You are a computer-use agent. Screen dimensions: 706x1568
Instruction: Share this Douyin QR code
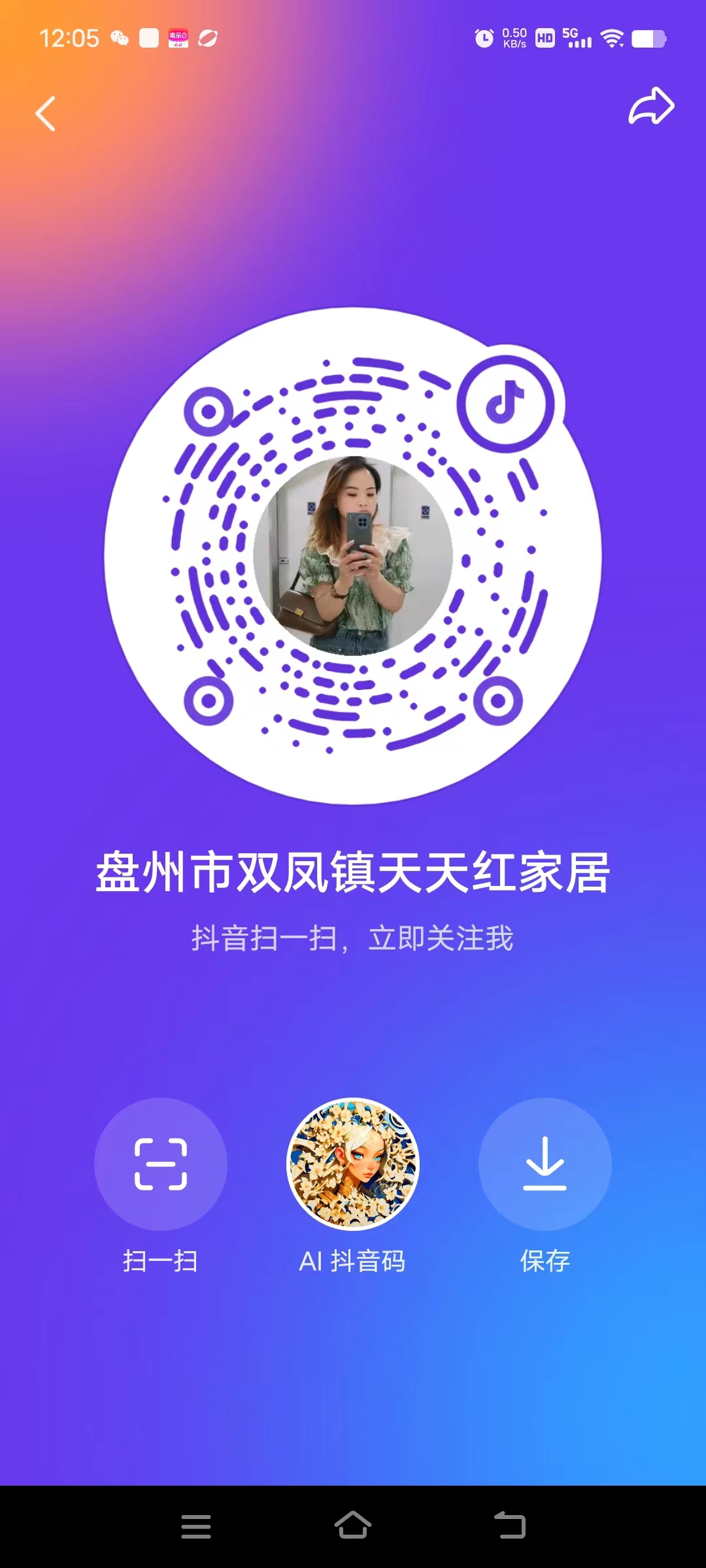(x=651, y=106)
